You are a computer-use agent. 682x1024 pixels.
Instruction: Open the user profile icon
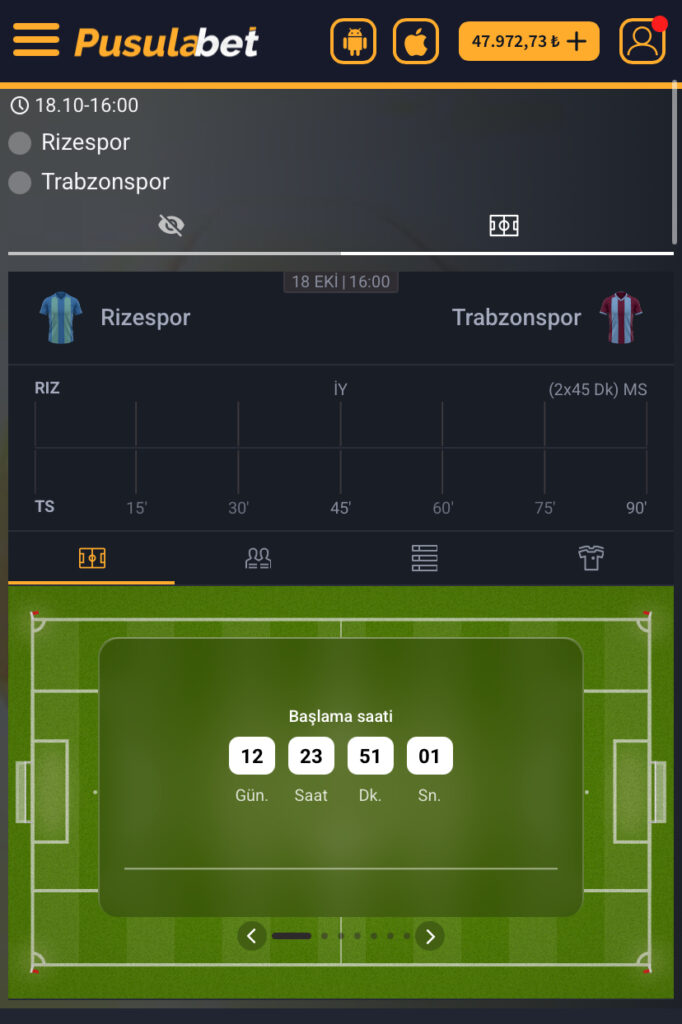click(642, 41)
